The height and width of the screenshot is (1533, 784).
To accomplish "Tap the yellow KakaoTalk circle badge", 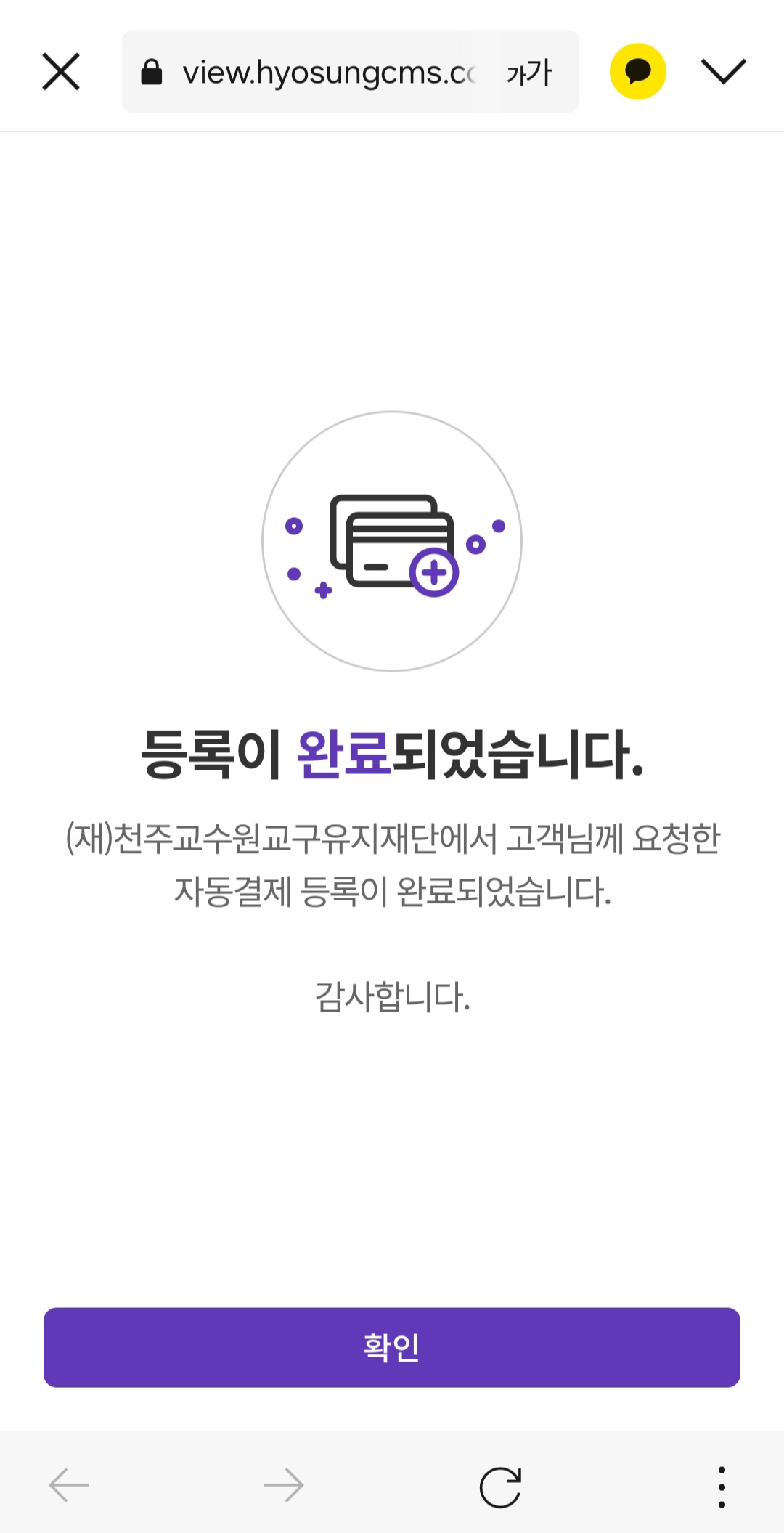I will click(x=637, y=70).
